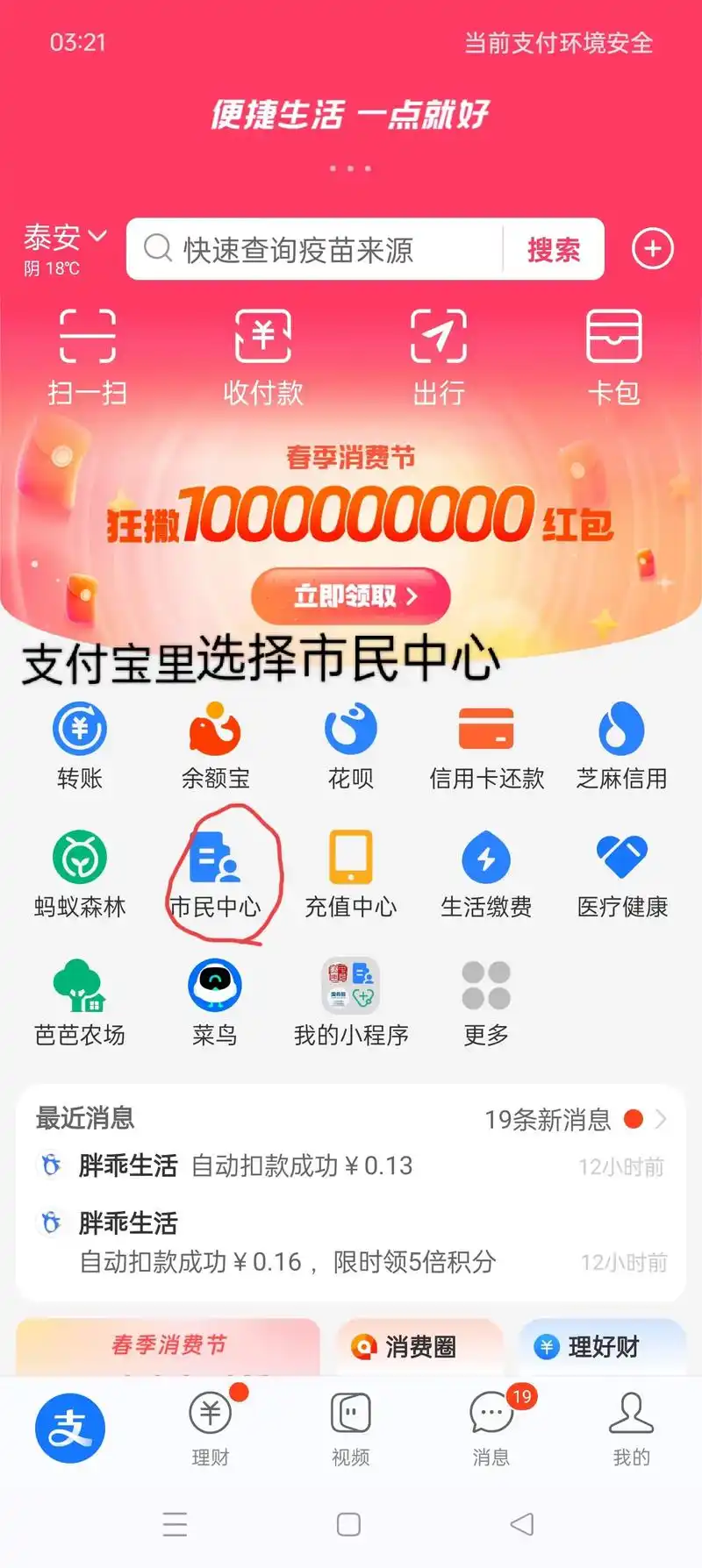
Task: Open the 扫一扫 scanner
Action: 87,355
